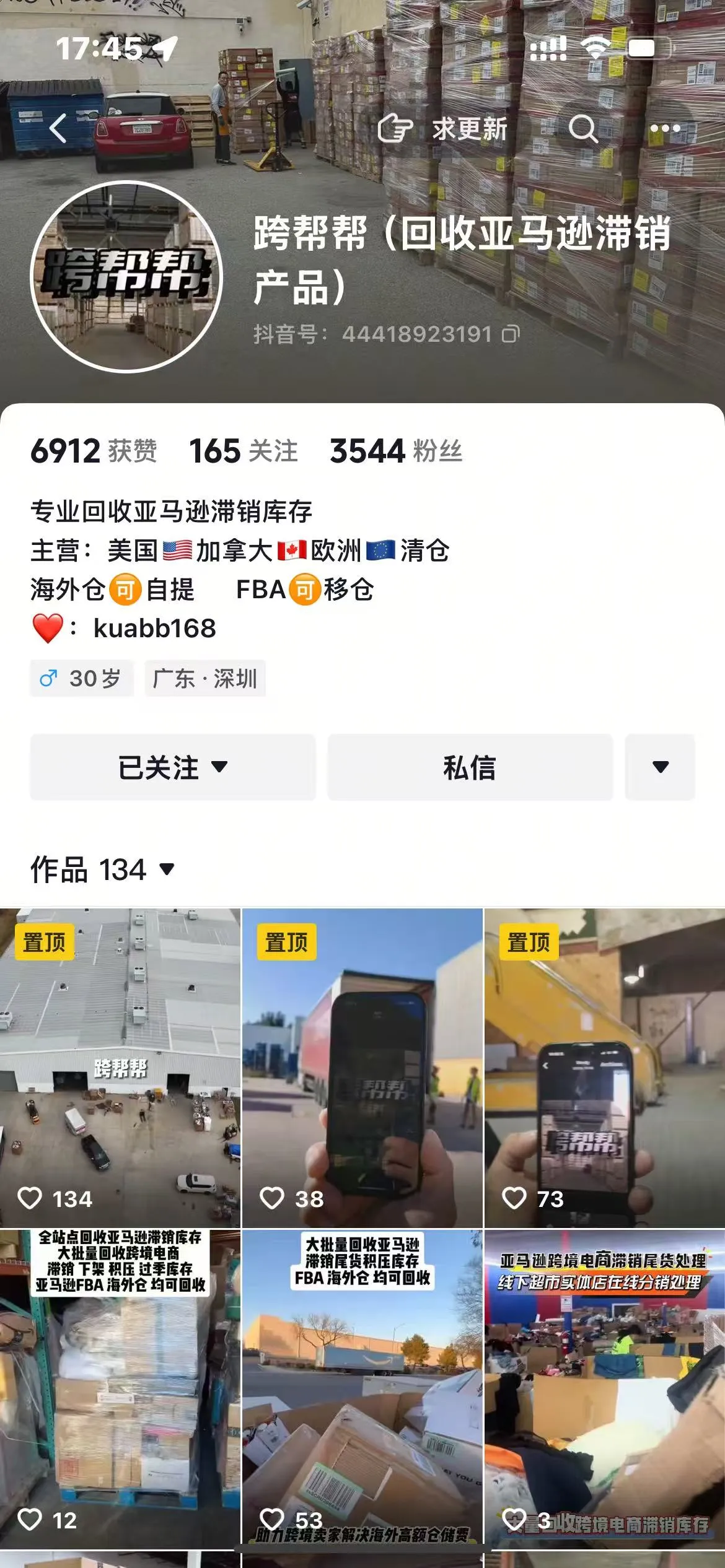View the profile avatar photo

pyautogui.click(x=126, y=277)
